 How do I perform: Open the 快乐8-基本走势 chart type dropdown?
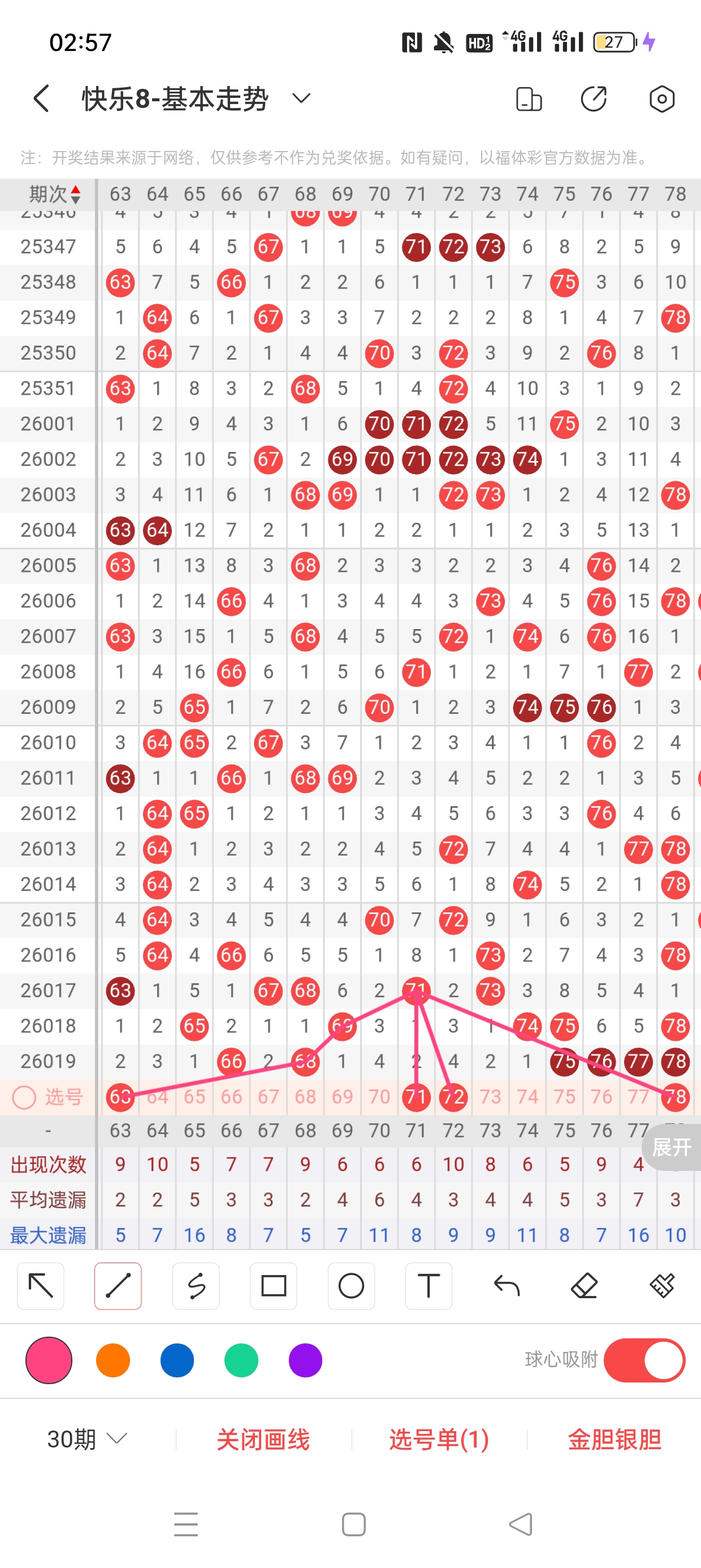[x=301, y=98]
